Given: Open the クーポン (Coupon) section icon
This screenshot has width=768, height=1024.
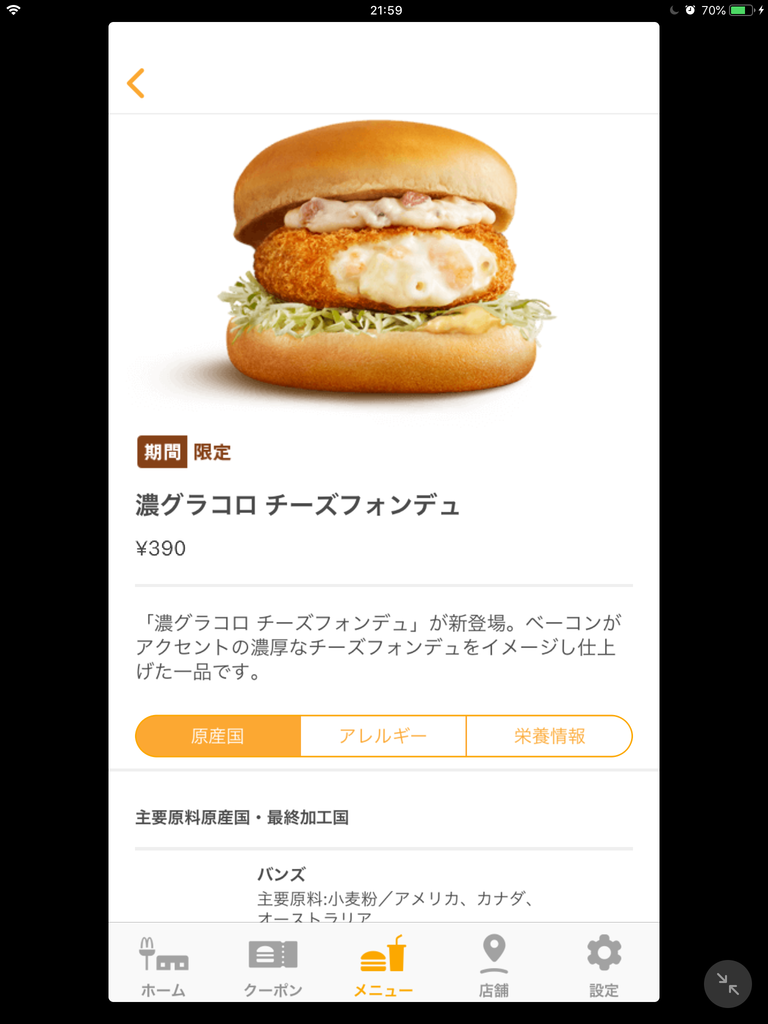Looking at the screenshot, I should [273, 955].
